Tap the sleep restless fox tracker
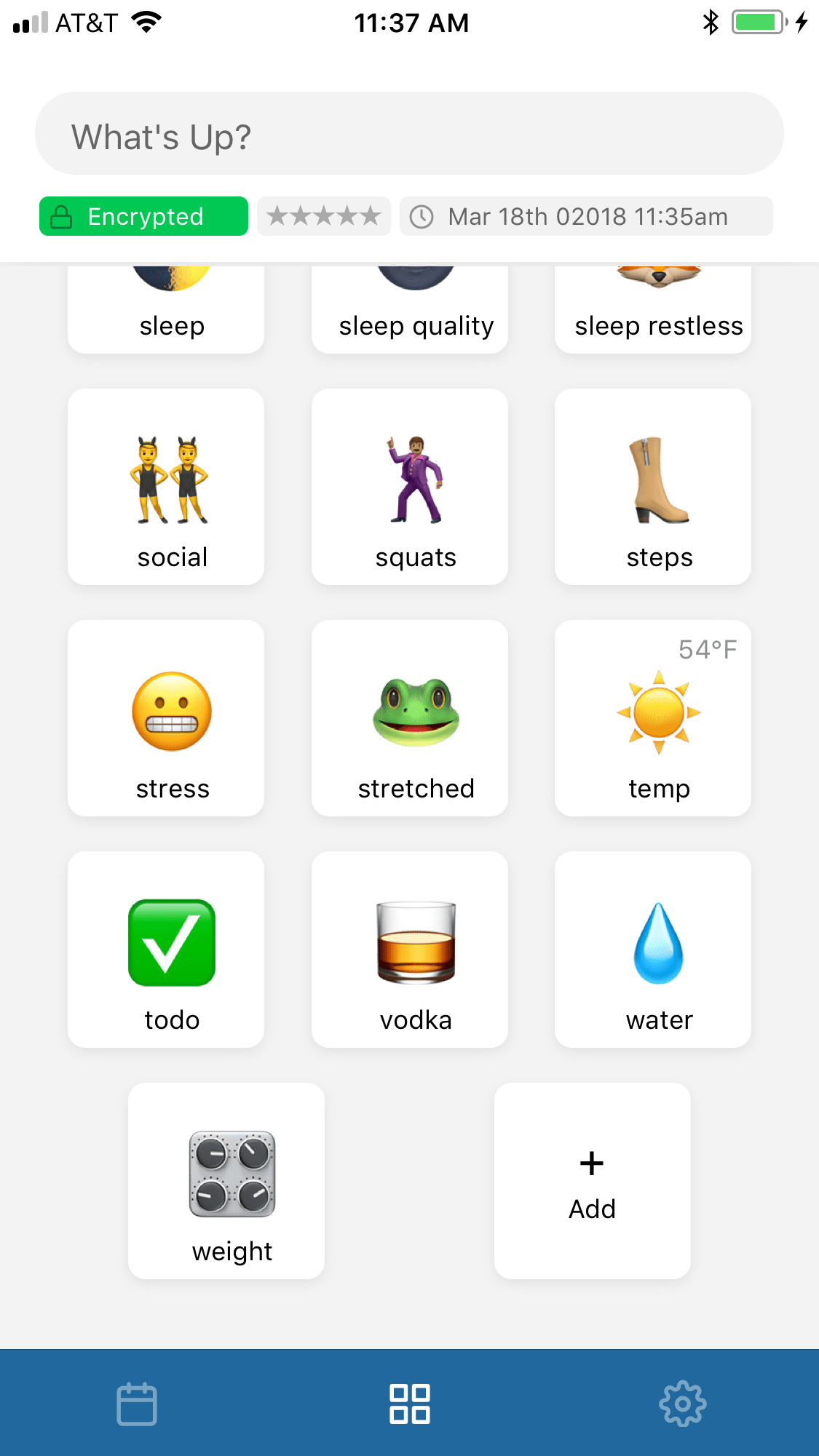This screenshot has width=819, height=1456. pos(653,306)
